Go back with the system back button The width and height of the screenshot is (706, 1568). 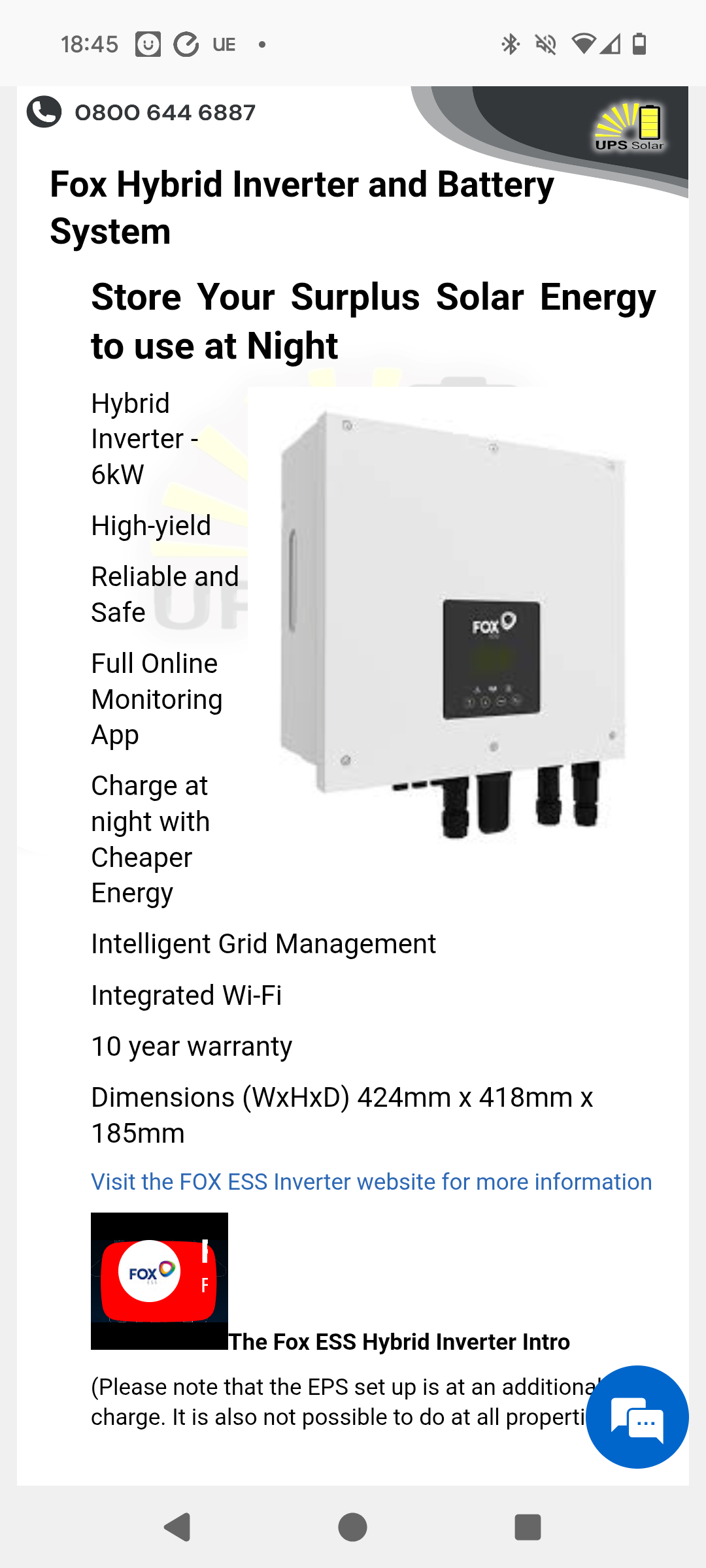click(177, 1527)
